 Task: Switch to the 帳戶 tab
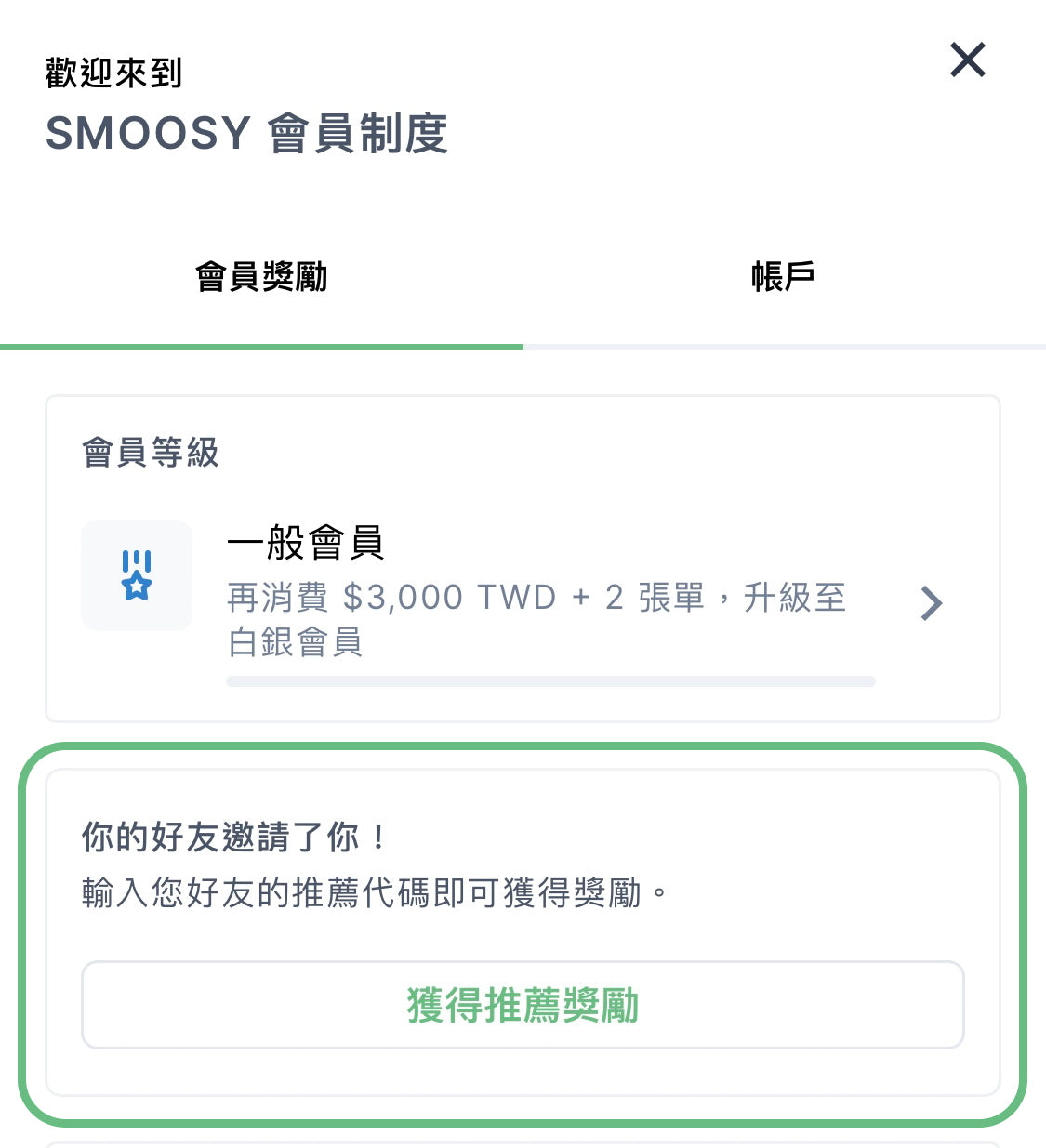(783, 277)
